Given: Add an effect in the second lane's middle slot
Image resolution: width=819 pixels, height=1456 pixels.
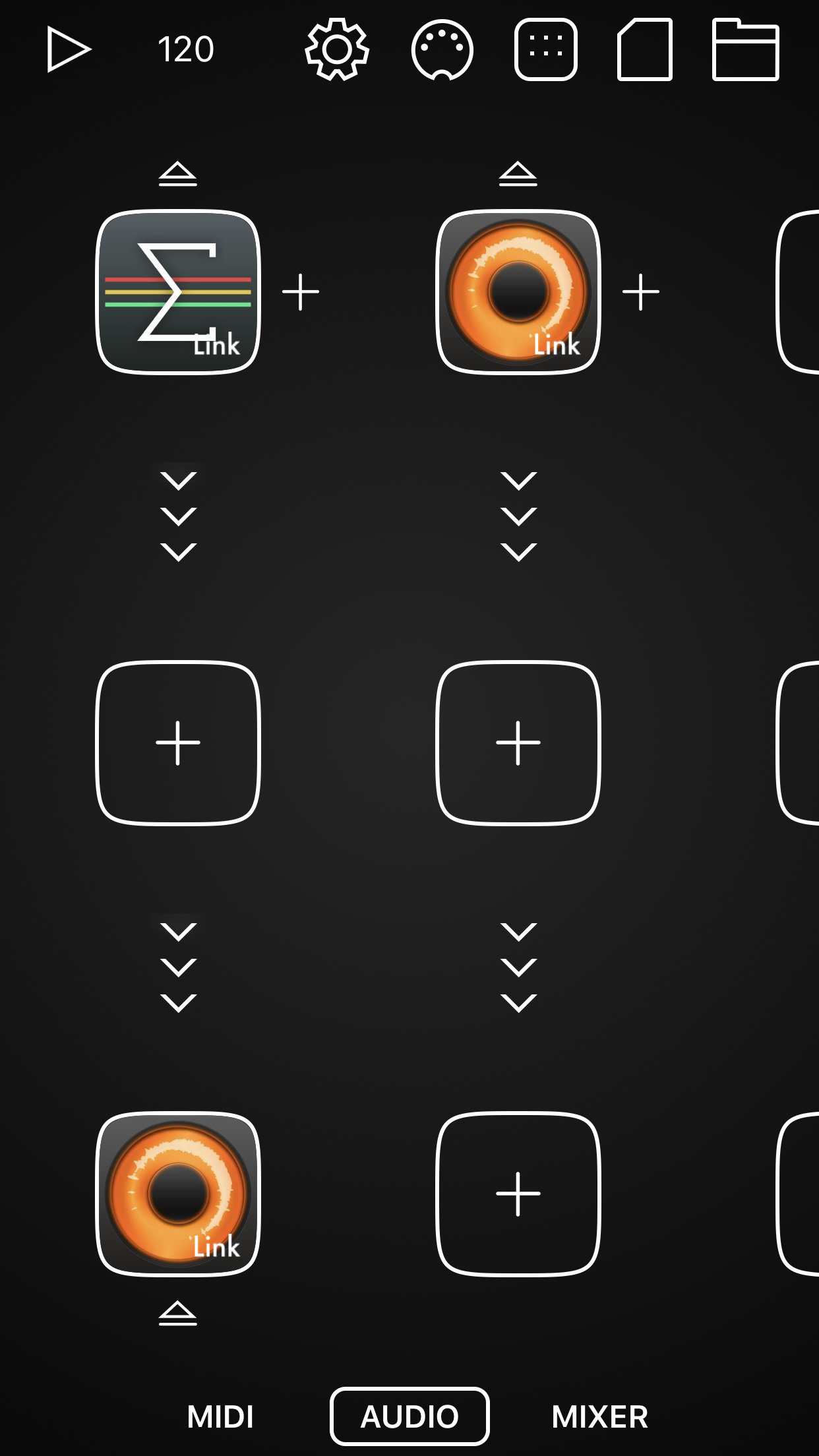Looking at the screenshot, I should [x=518, y=743].
